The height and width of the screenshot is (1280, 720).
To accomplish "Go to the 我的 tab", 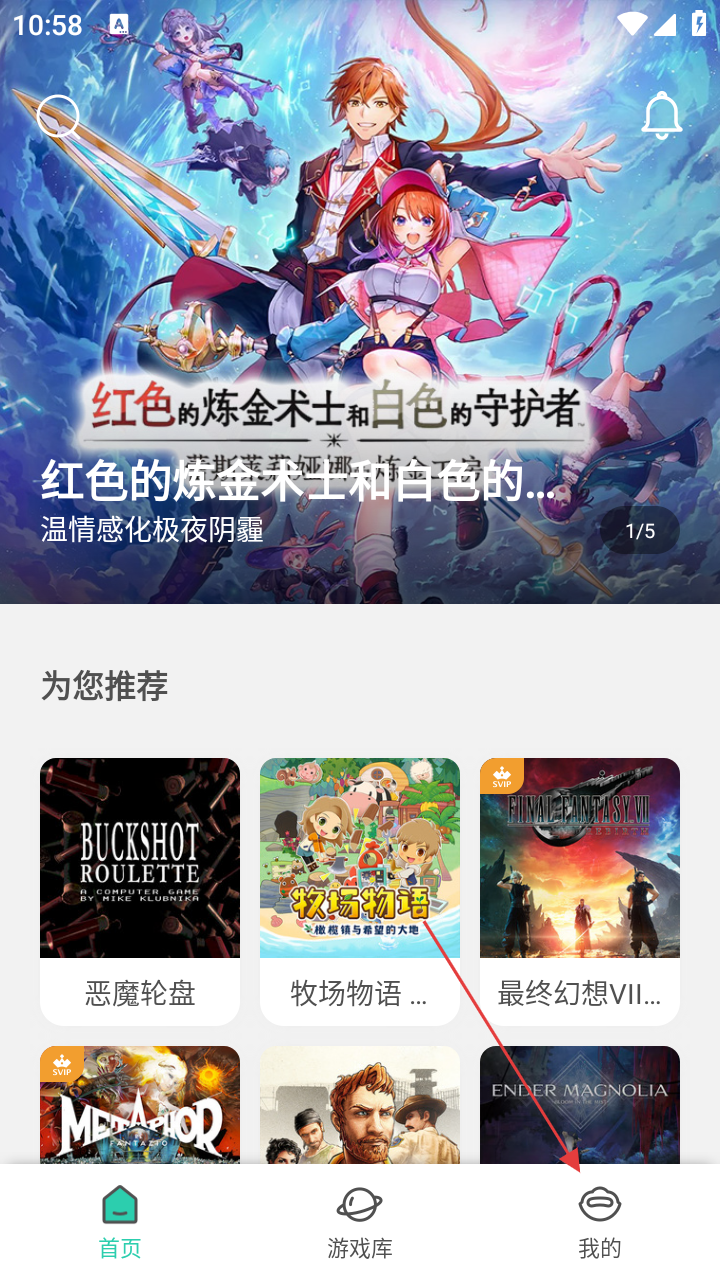I will pos(600,1222).
